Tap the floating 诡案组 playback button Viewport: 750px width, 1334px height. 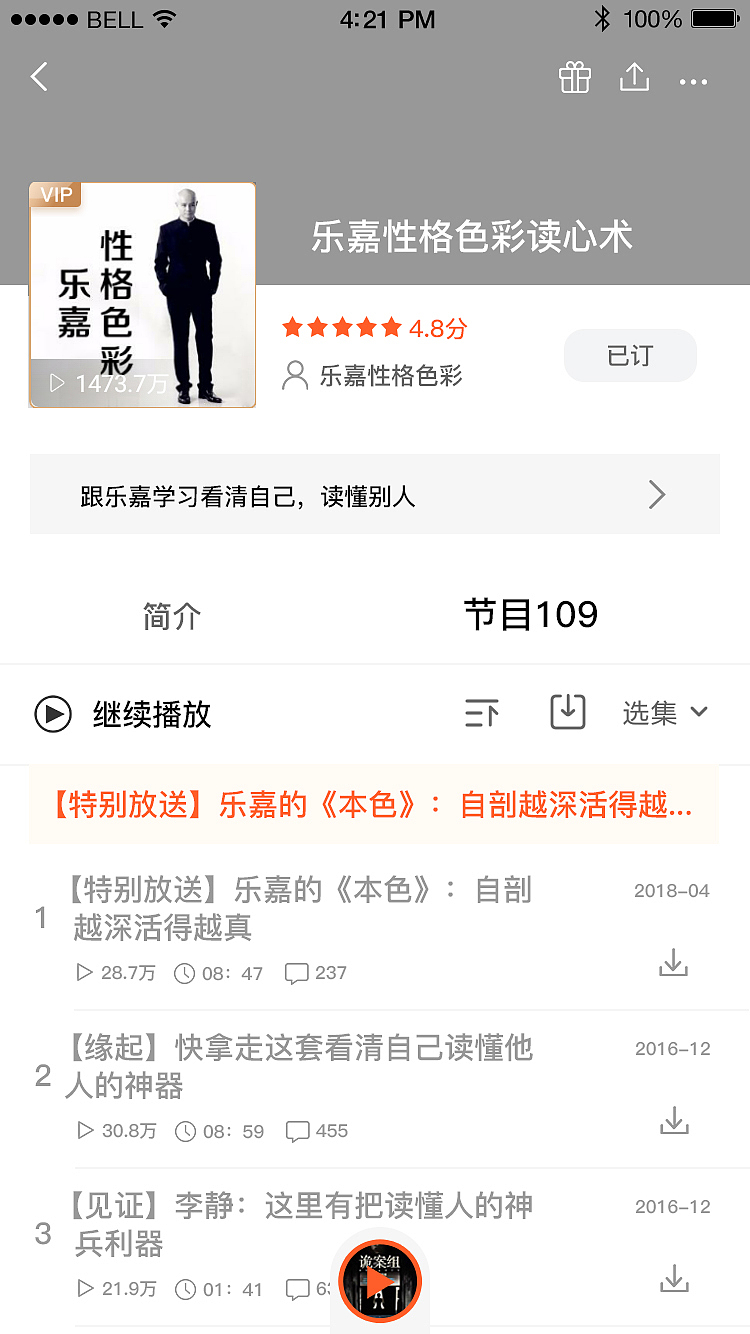380,1281
